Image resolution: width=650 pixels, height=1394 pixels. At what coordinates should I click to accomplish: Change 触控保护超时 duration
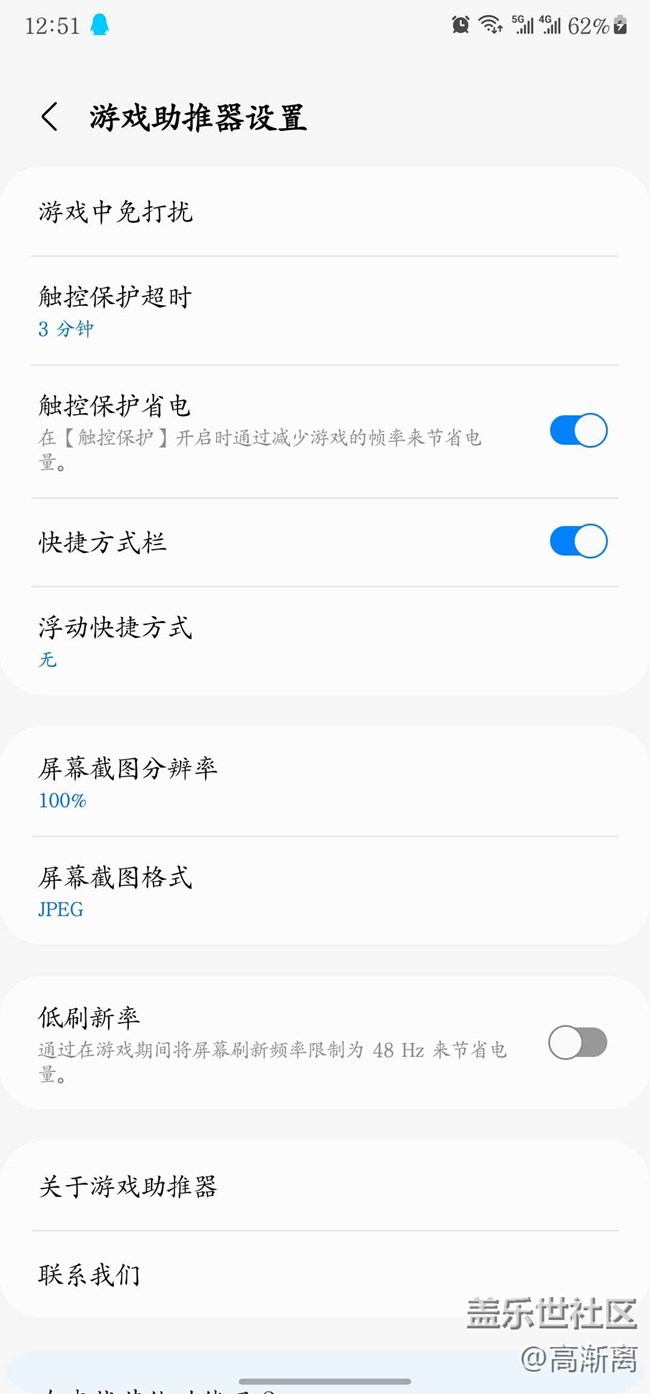click(x=325, y=311)
